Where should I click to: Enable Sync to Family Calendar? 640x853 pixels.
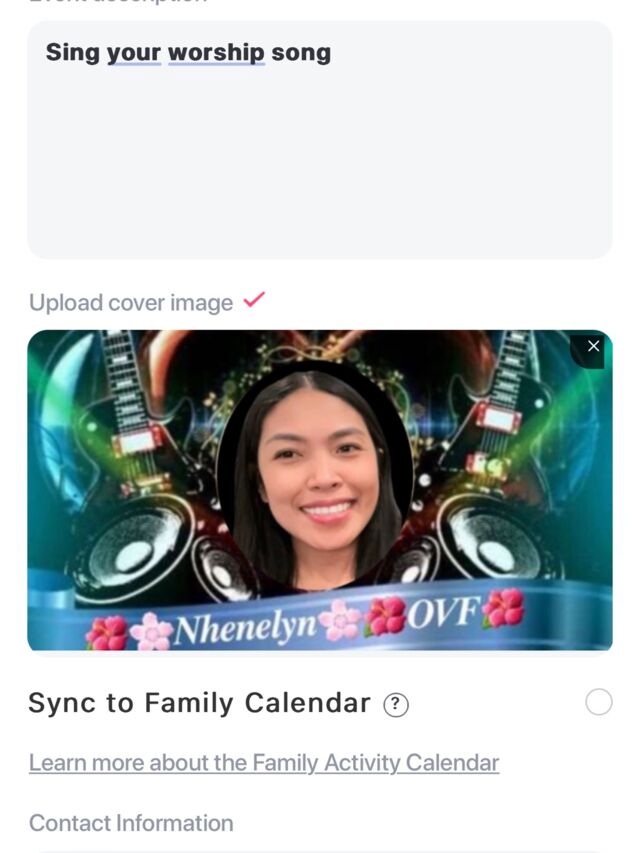click(598, 703)
